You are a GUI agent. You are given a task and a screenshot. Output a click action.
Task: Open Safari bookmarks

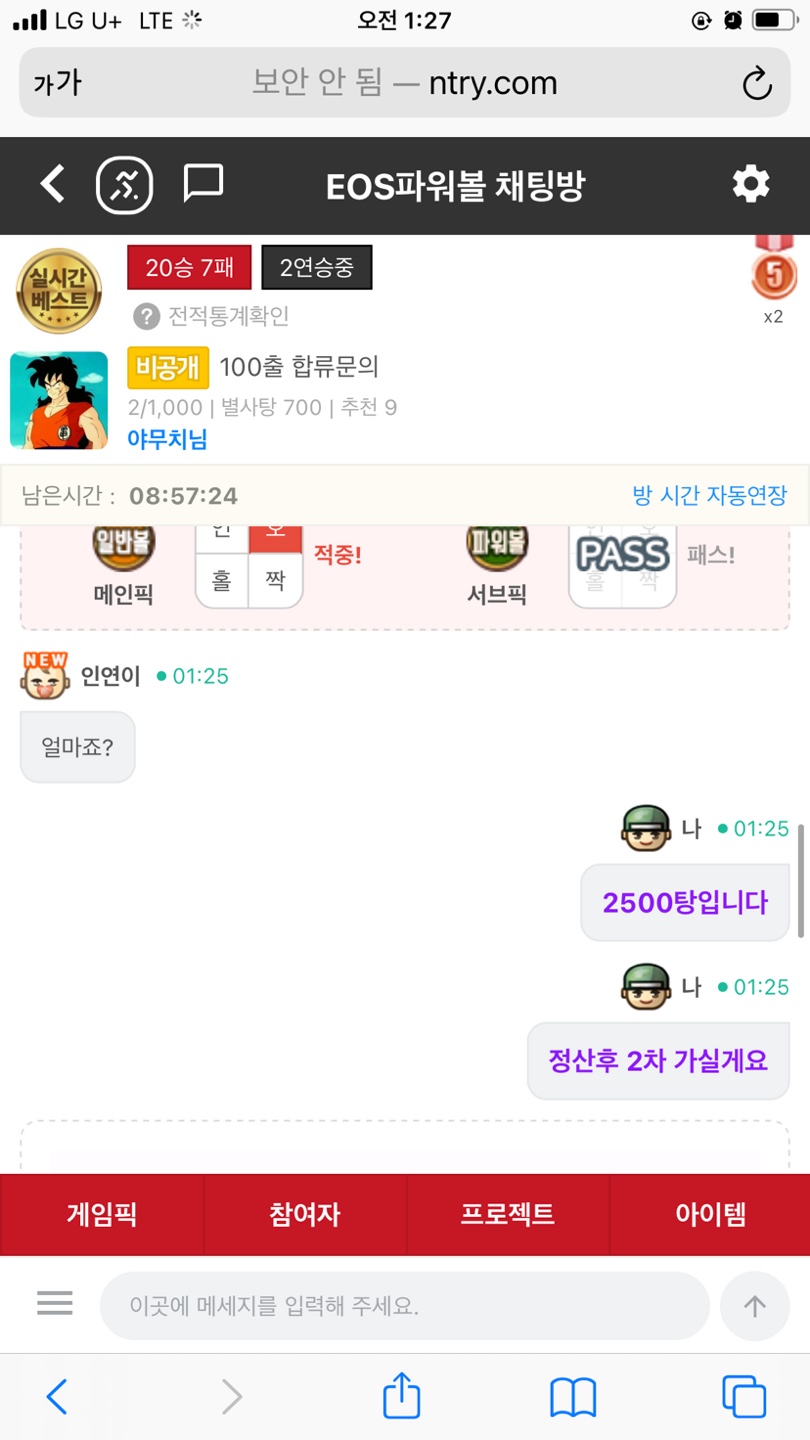pos(573,1396)
